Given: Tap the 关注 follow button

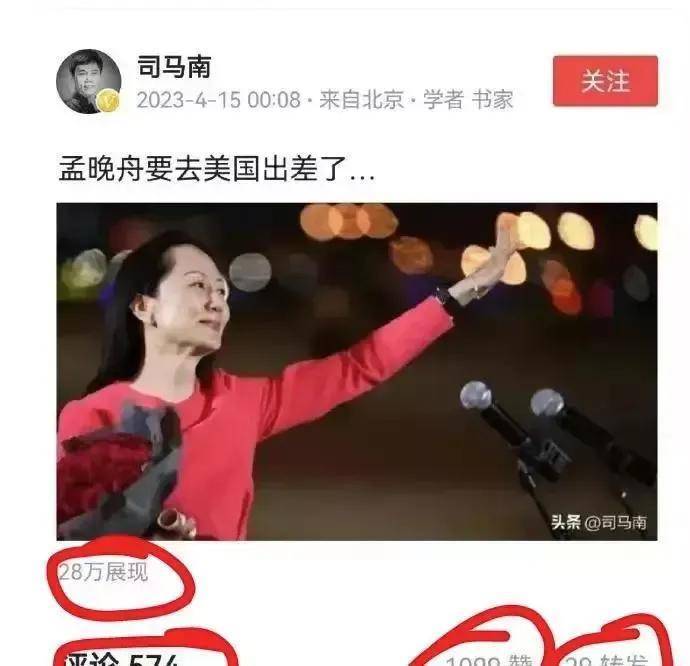Looking at the screenshot, I should pyautogui.click(x=605, y=81).
